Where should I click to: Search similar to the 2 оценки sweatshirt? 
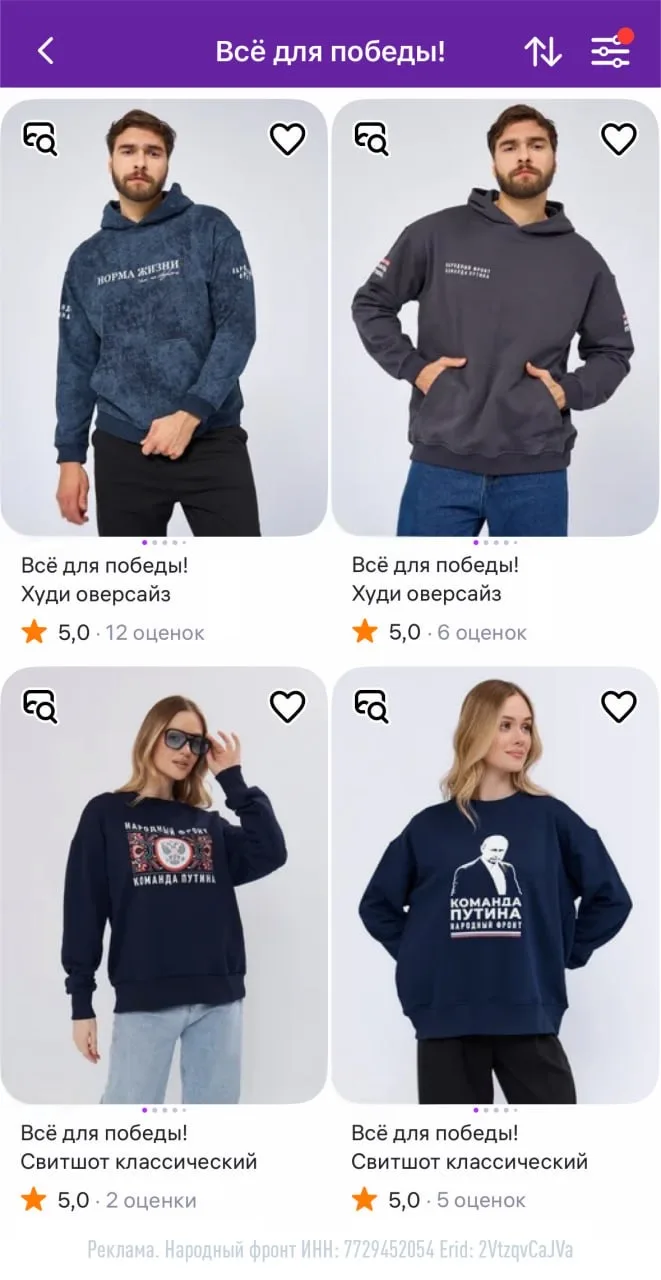coord(41,707)
